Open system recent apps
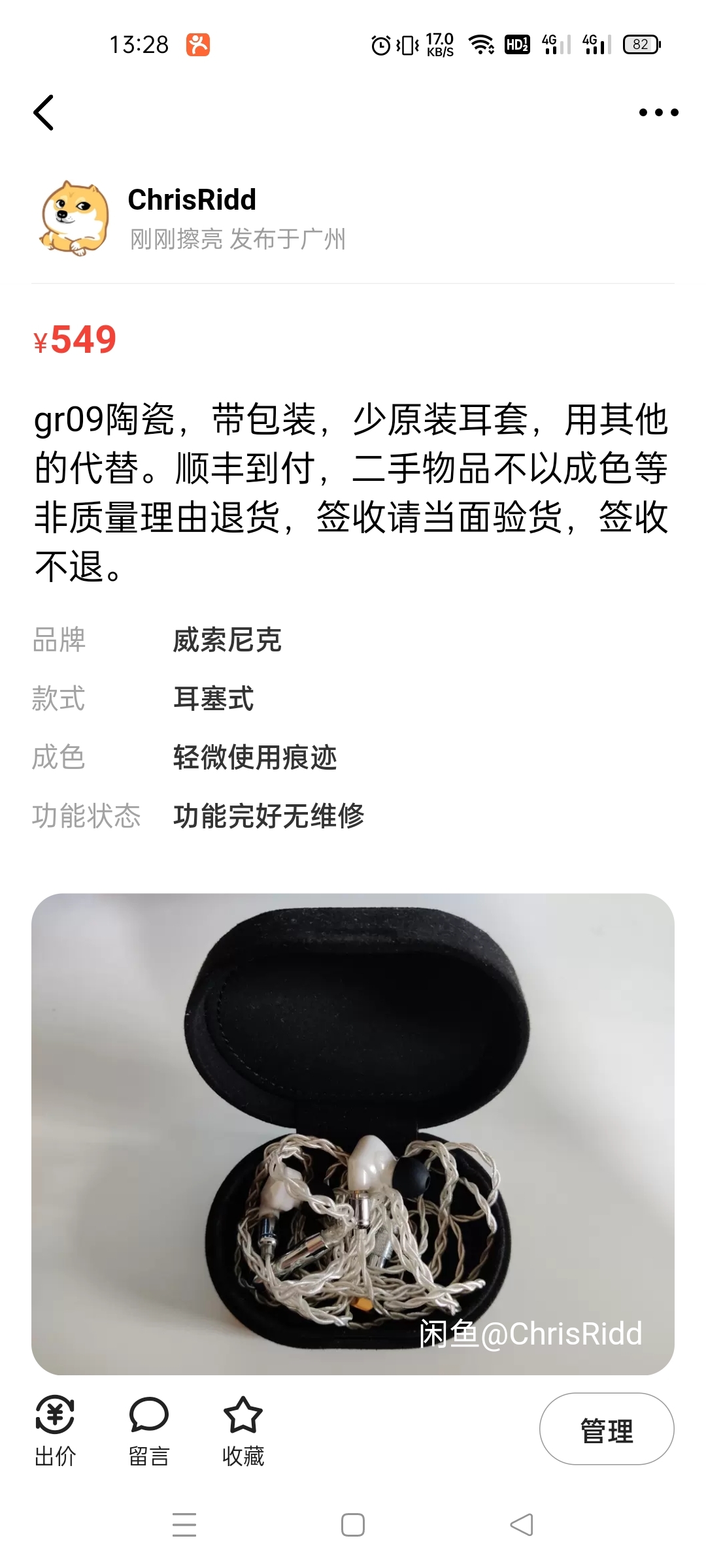This screenshot has height=1568, width=706. pyautogui.click(x=184, y=1525)
